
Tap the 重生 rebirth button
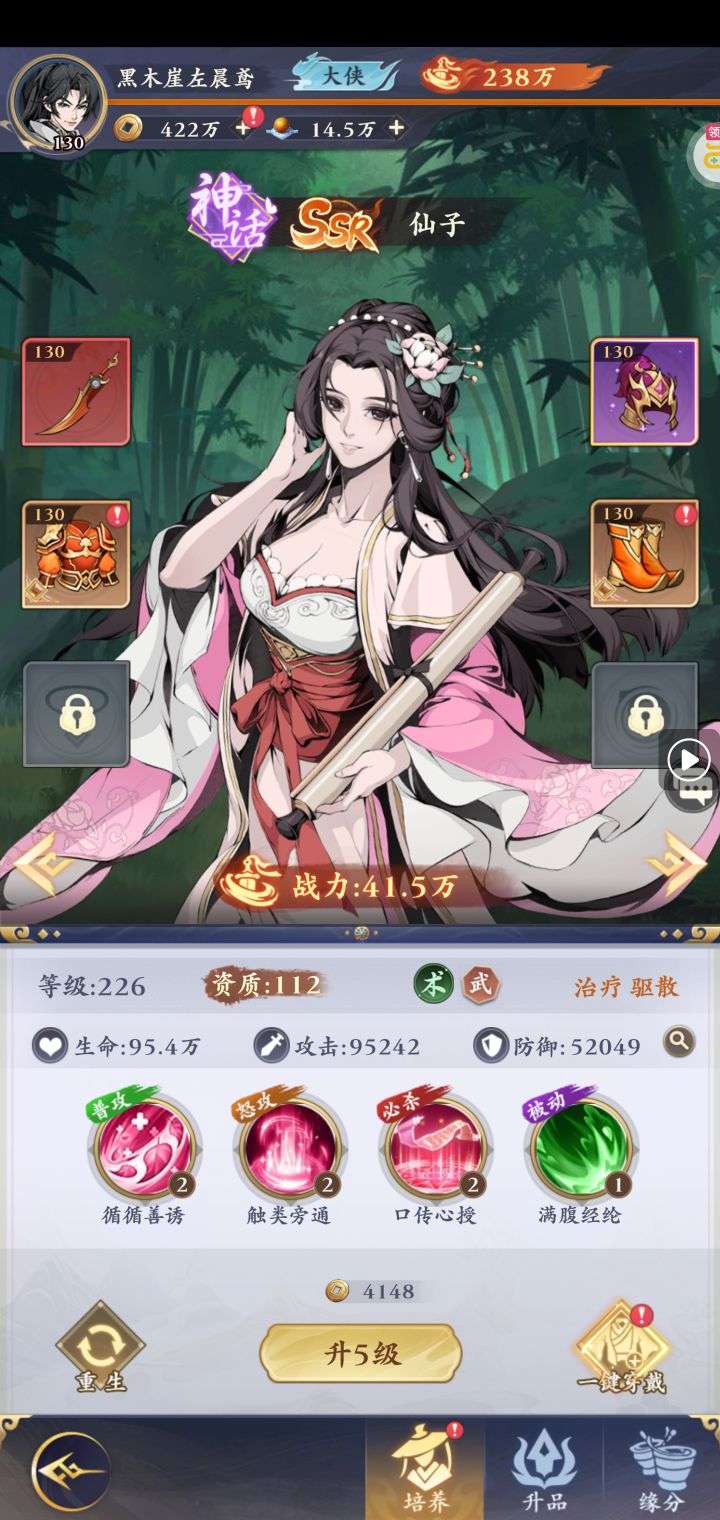pos(100,1350)
